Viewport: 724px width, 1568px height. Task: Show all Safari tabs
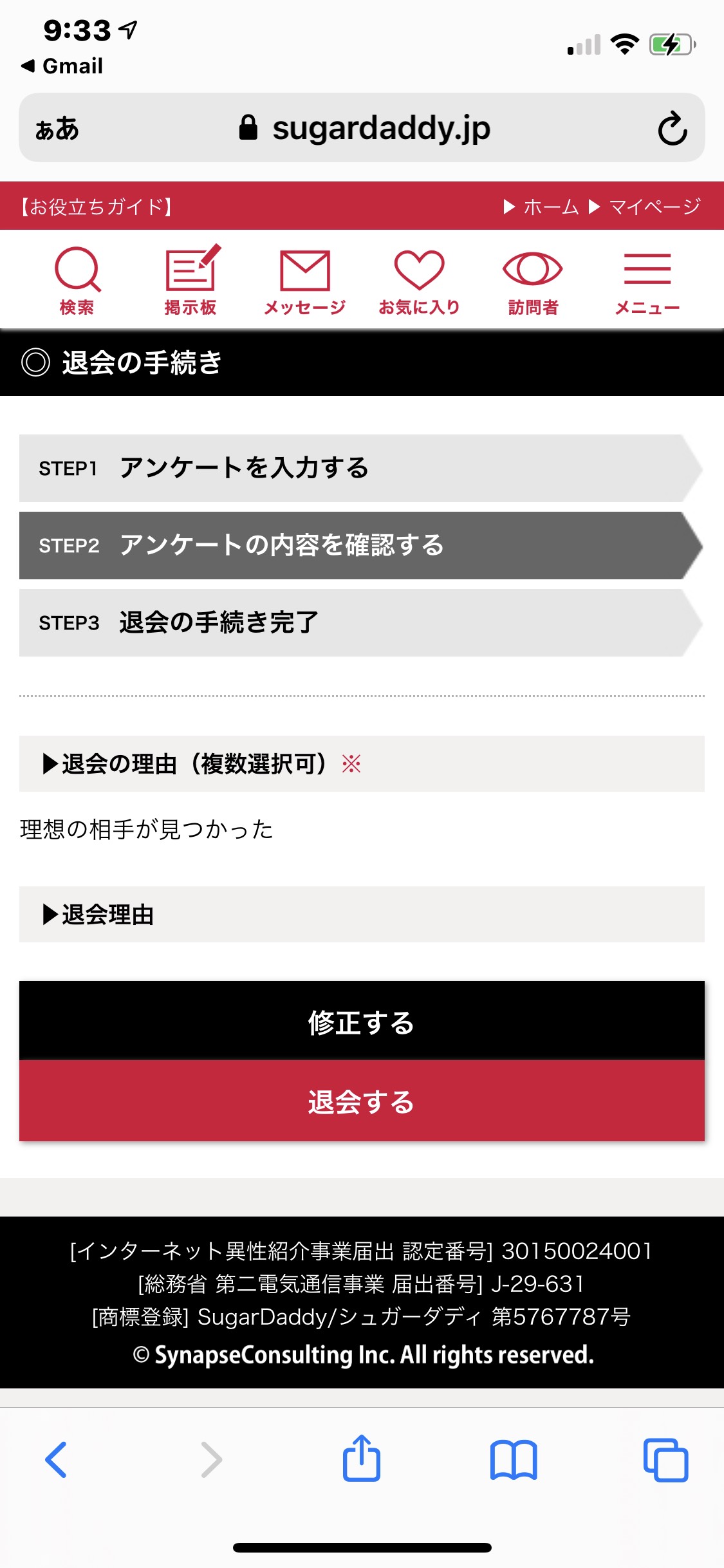coord(665,1460)
